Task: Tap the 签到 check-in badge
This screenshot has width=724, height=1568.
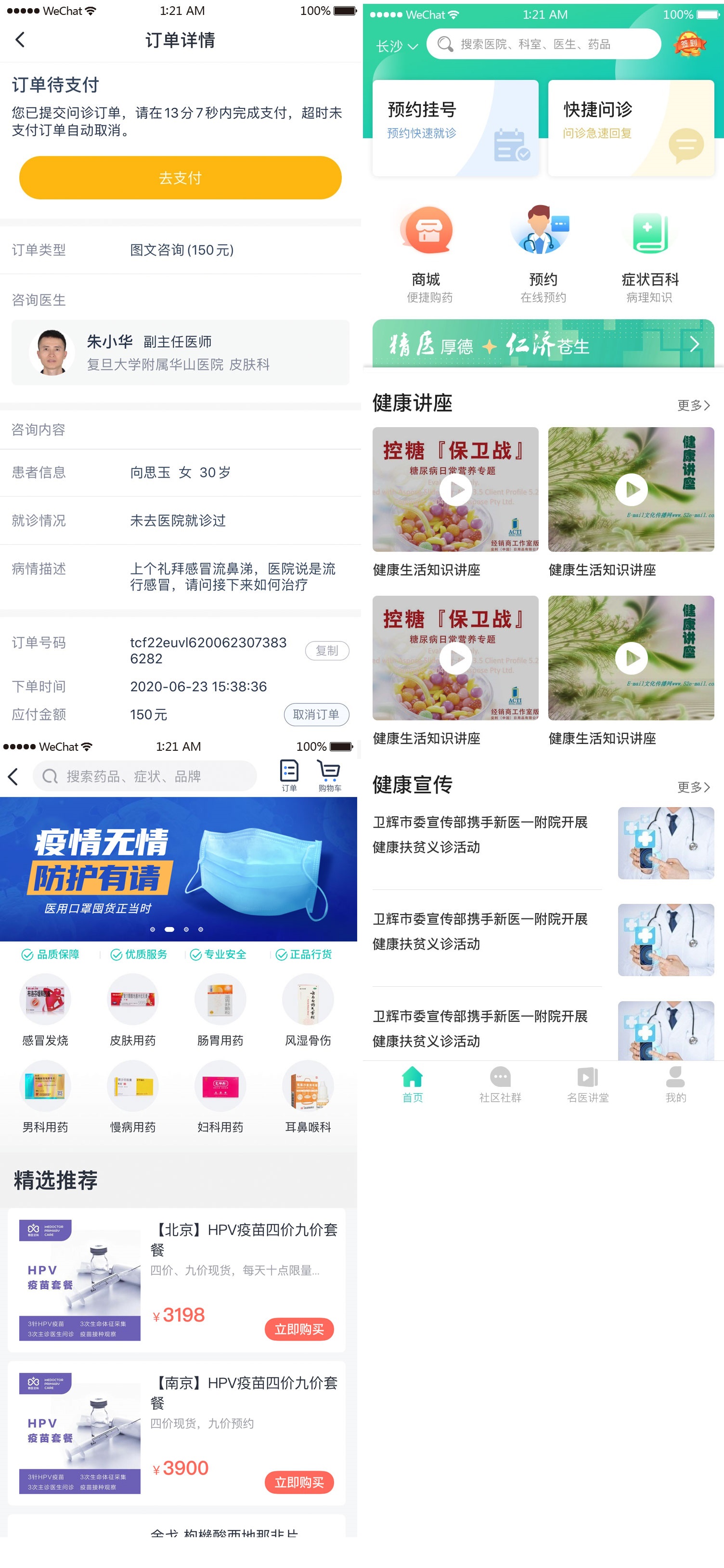Action: point(689,44)
